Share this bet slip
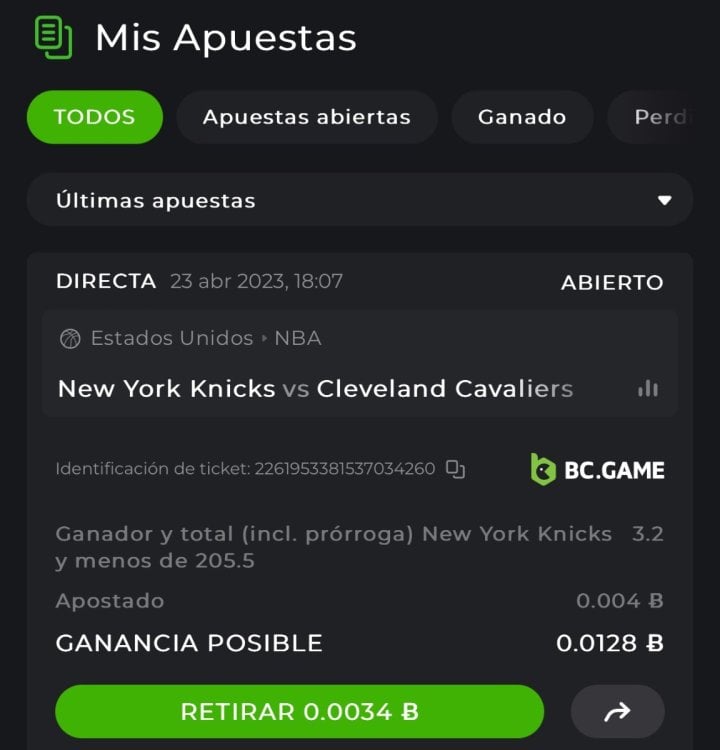Viewport: 720px width, 750px height. coord(617,712)
